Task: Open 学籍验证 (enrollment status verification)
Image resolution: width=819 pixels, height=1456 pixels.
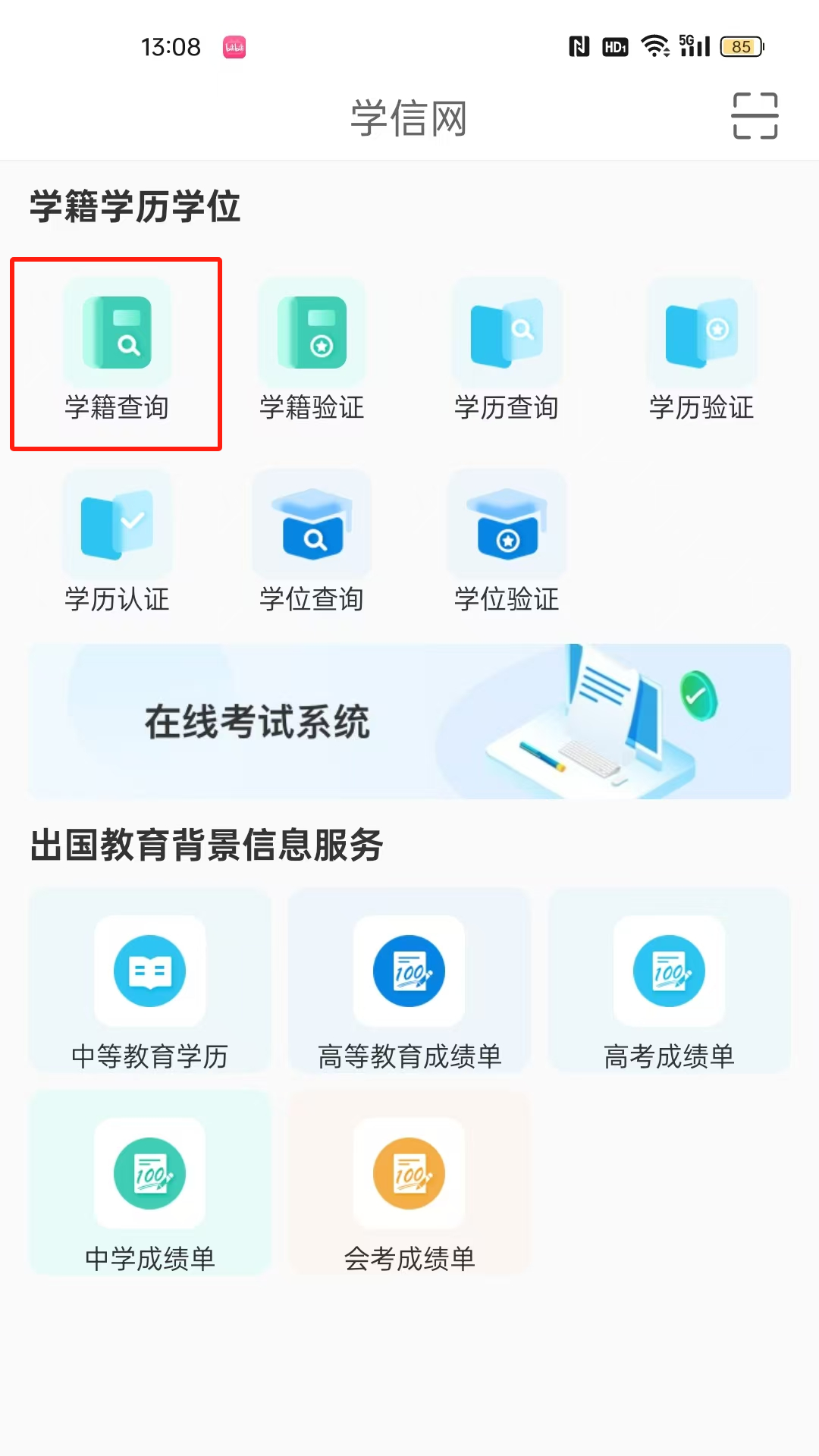Action: (x=312, y=353)
